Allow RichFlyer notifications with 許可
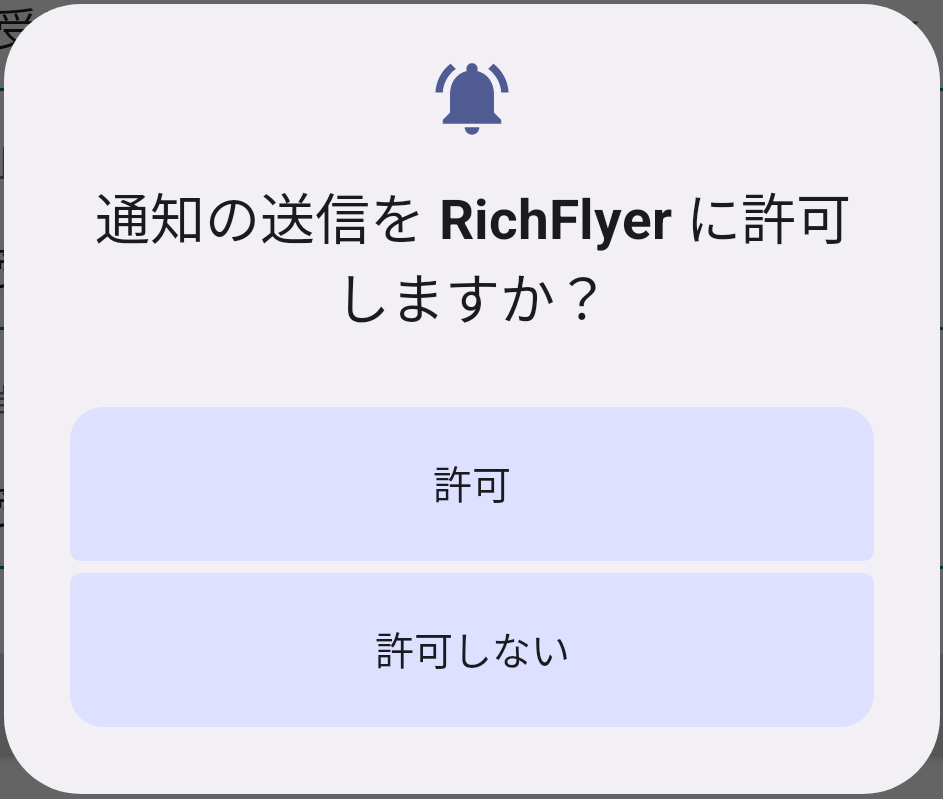This screenshot has width=943, height=799. pos(471,485)
